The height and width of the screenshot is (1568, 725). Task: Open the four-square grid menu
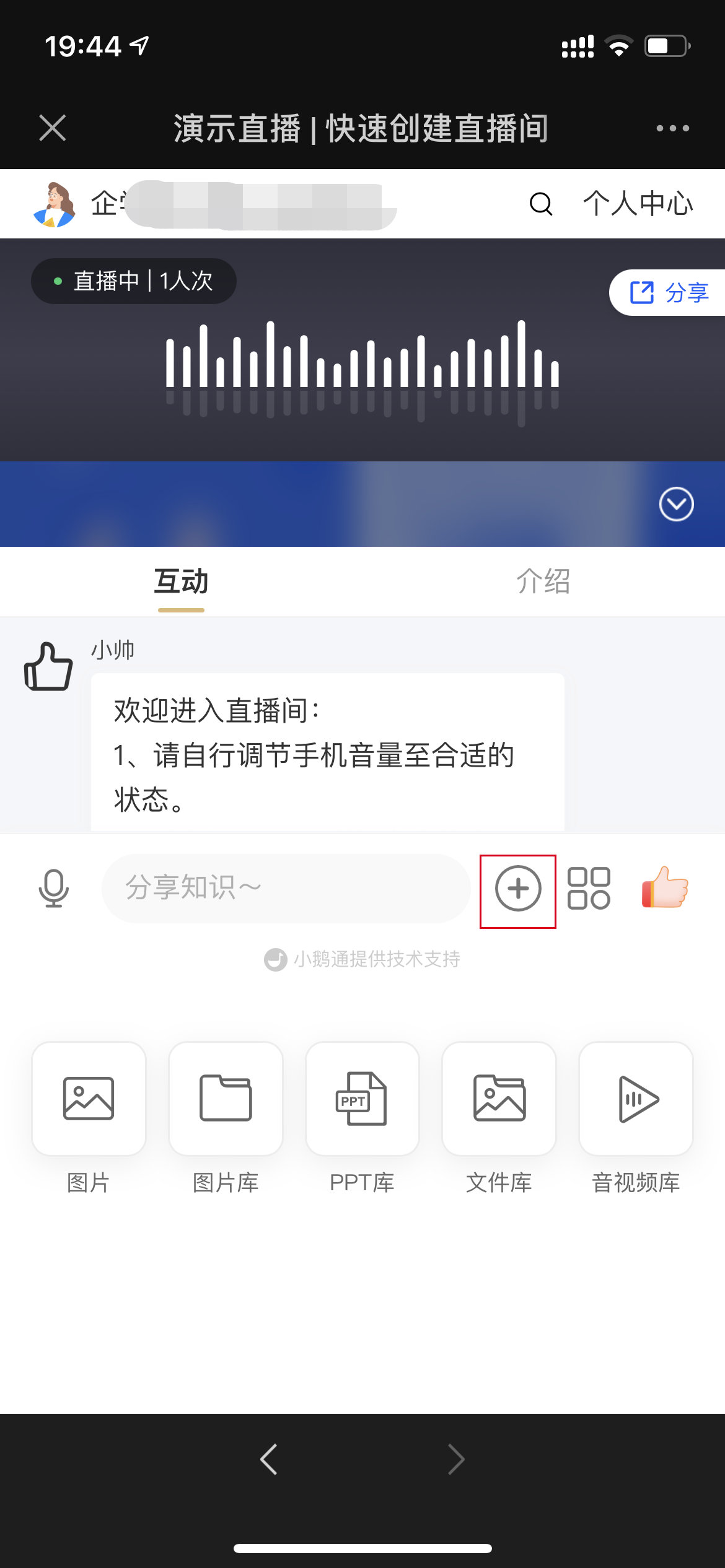(589, 889)
